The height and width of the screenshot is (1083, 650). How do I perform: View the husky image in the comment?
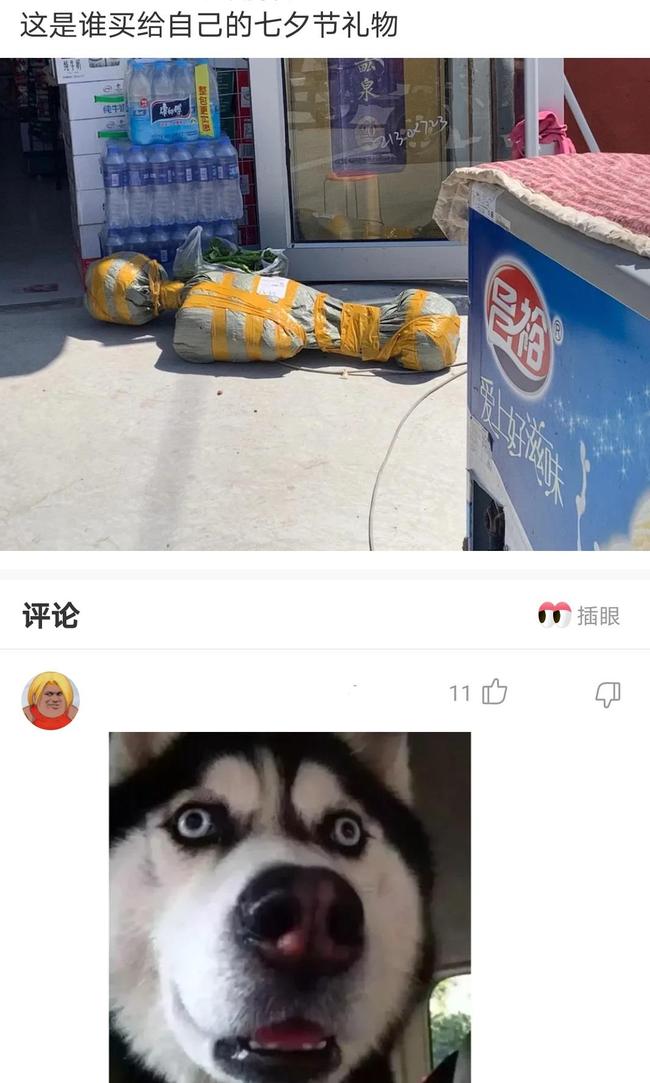coord(290,908)
